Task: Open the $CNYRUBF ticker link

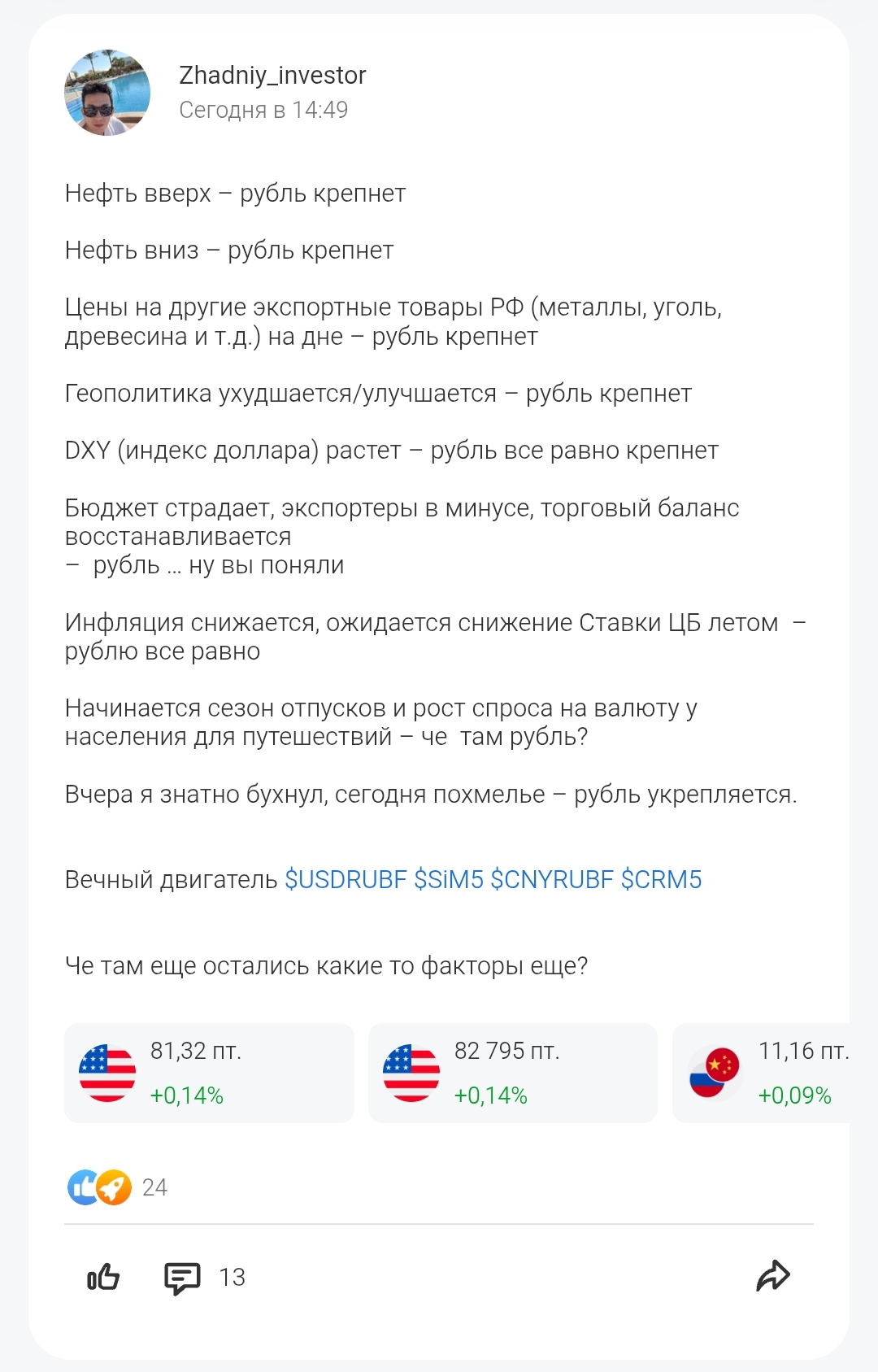Action: coord(552,880)
